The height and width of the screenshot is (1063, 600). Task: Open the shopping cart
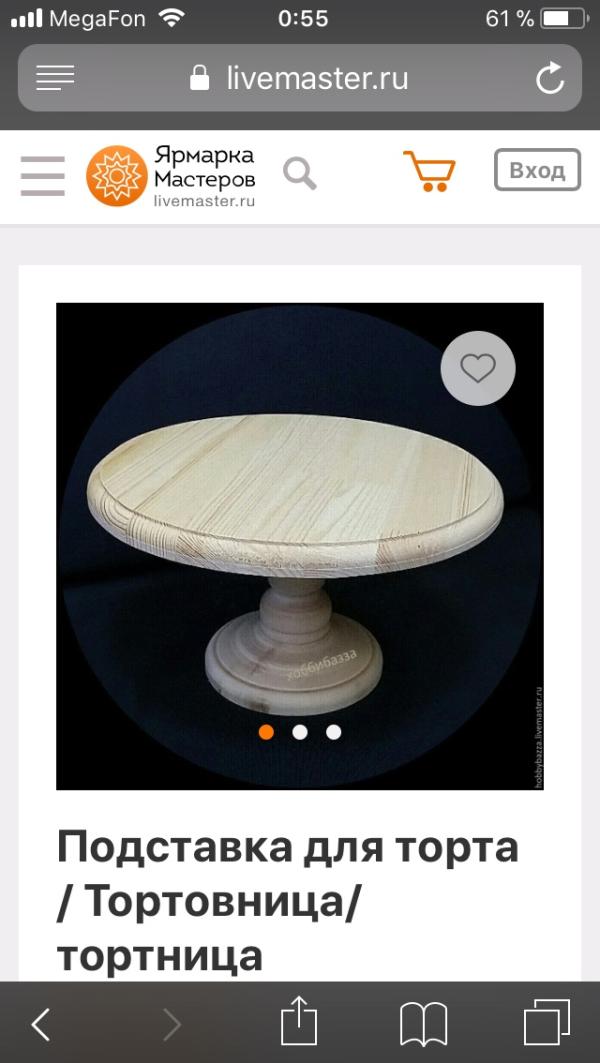tap(429, 171)
